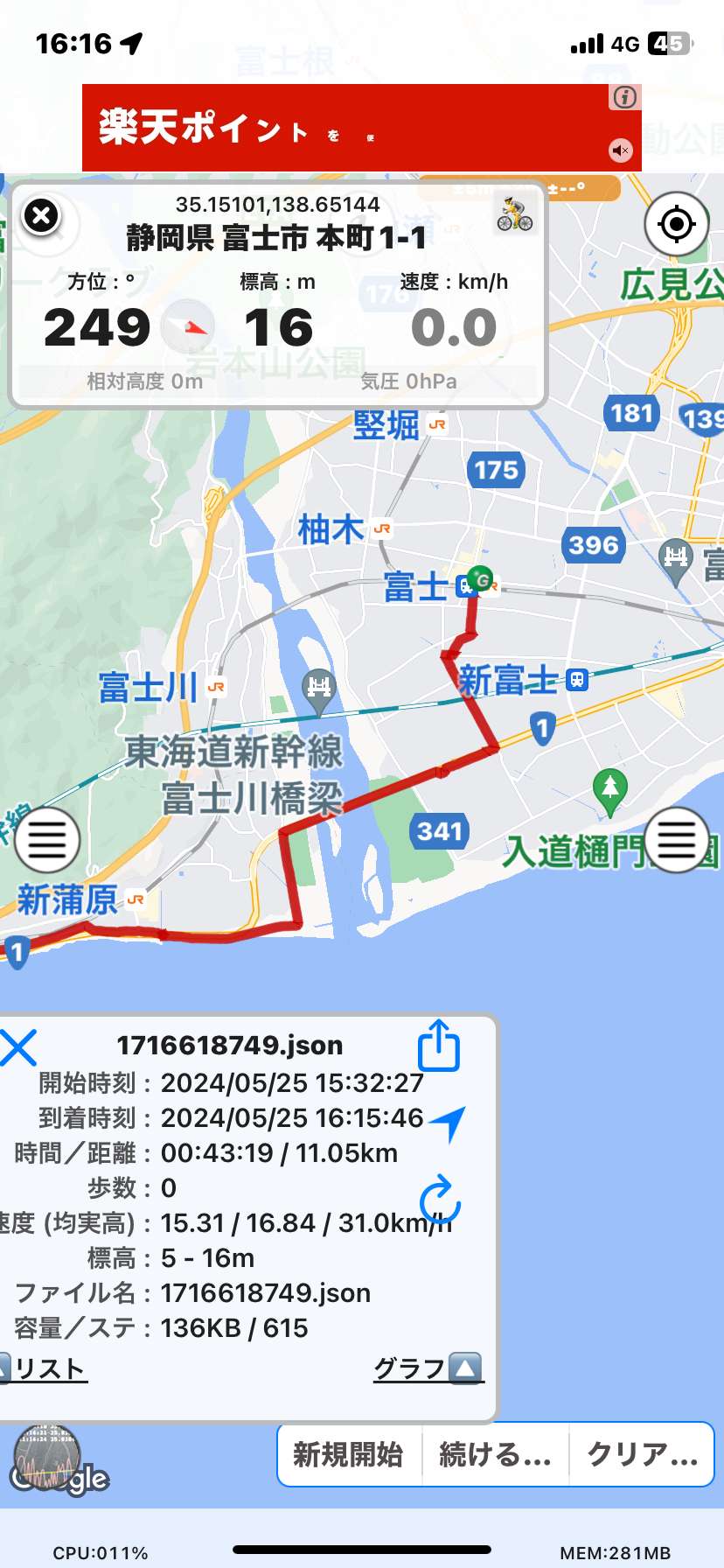
Task: Tap the cyclist activity icon
Action: pyautogui.click(x=515, y=213)
